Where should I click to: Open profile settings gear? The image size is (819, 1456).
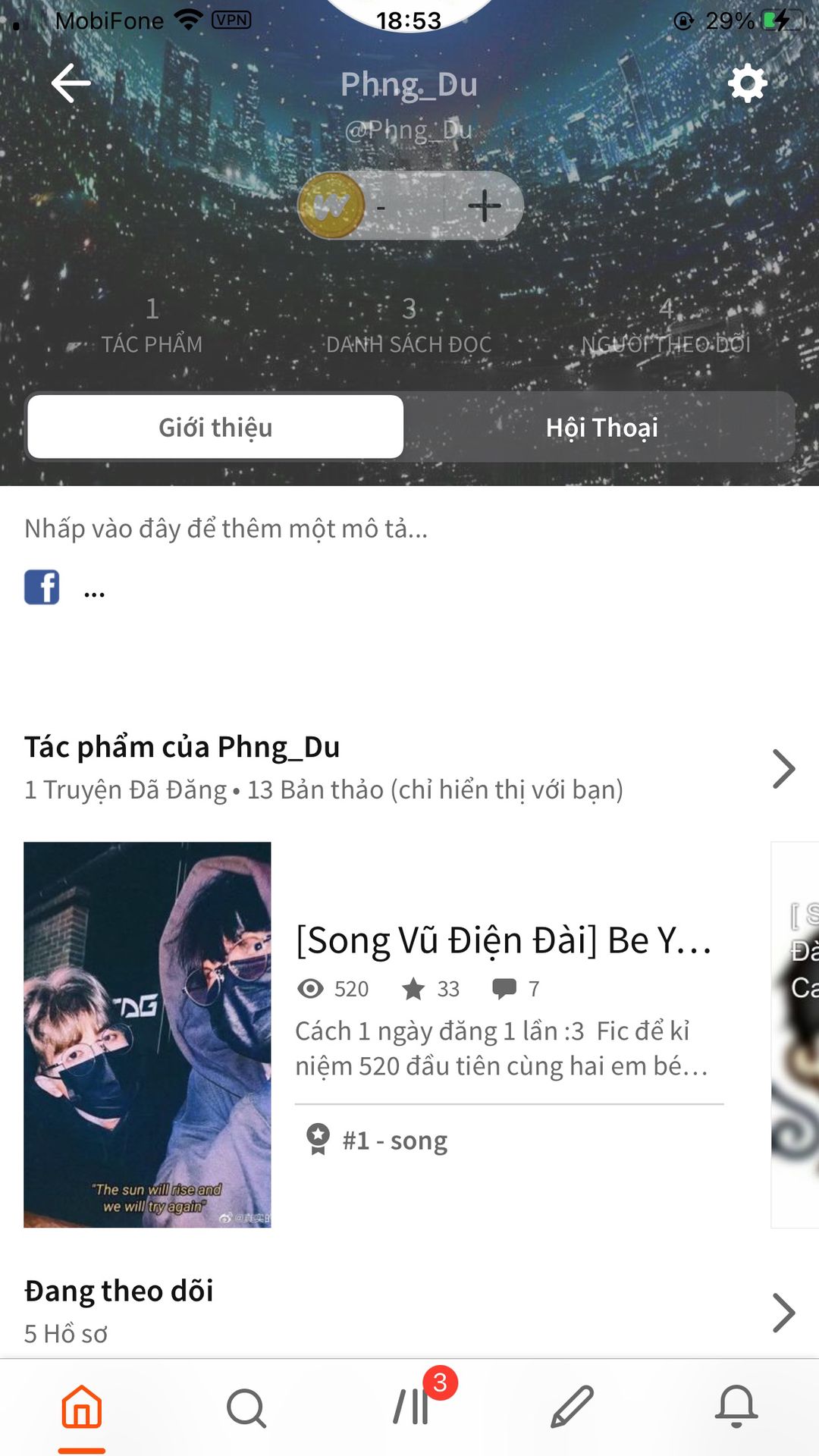tap(747, 83)
